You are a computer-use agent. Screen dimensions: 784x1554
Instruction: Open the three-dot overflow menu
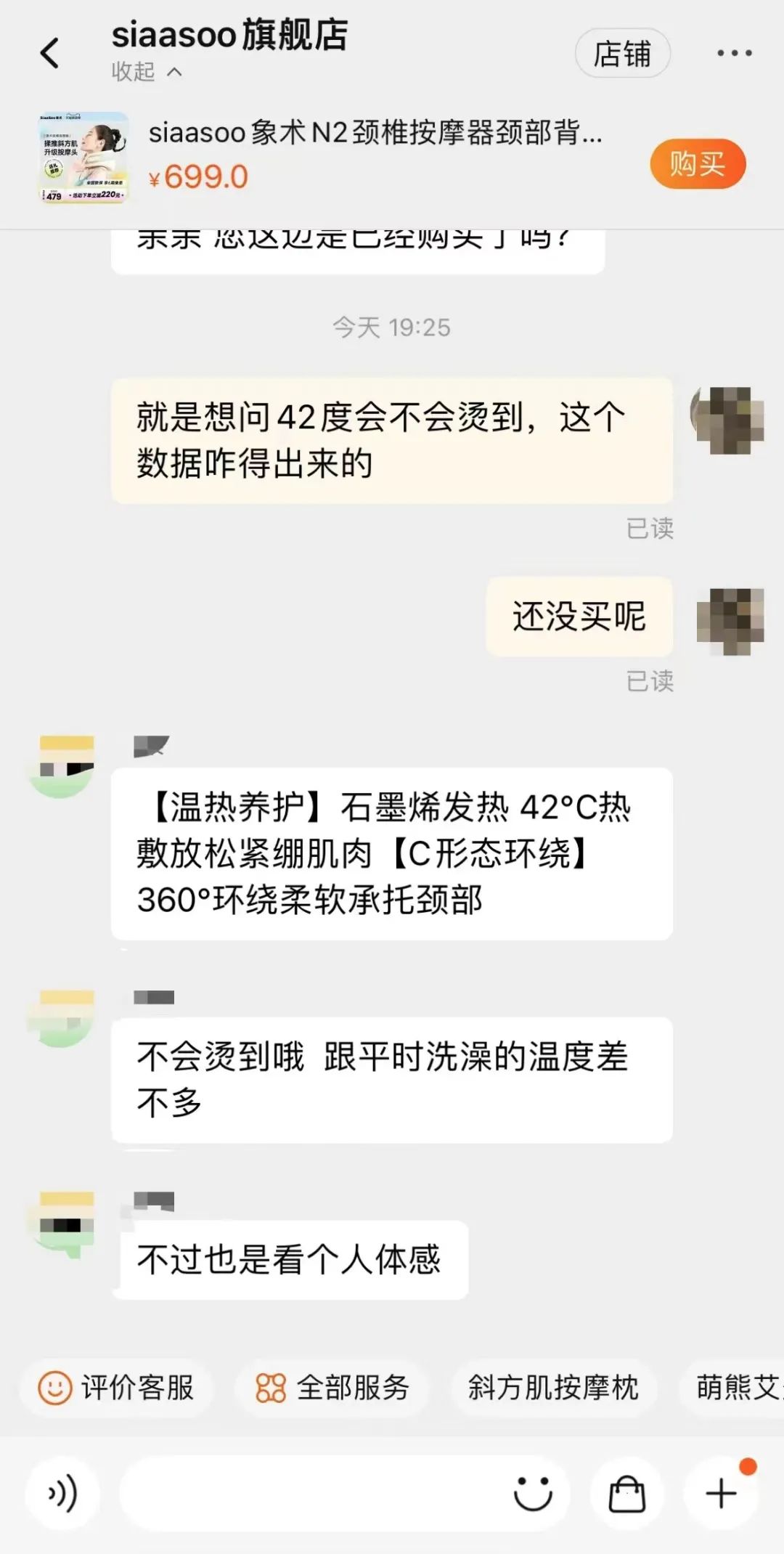click(x=734, y=53)
